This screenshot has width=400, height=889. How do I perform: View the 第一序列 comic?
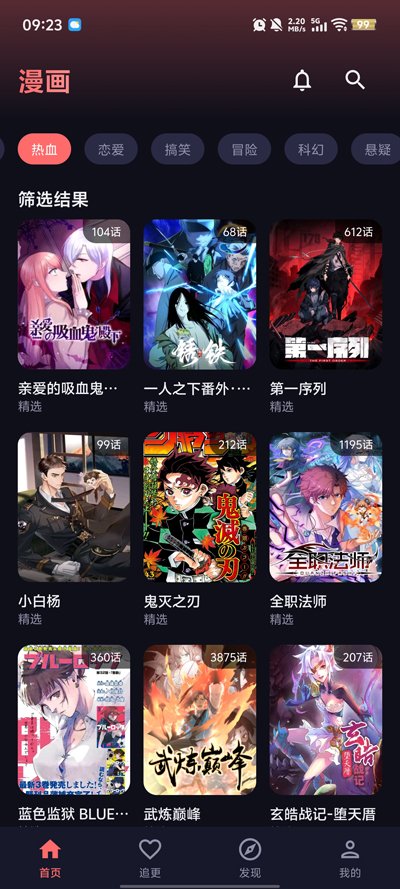(x=325, y=316)
